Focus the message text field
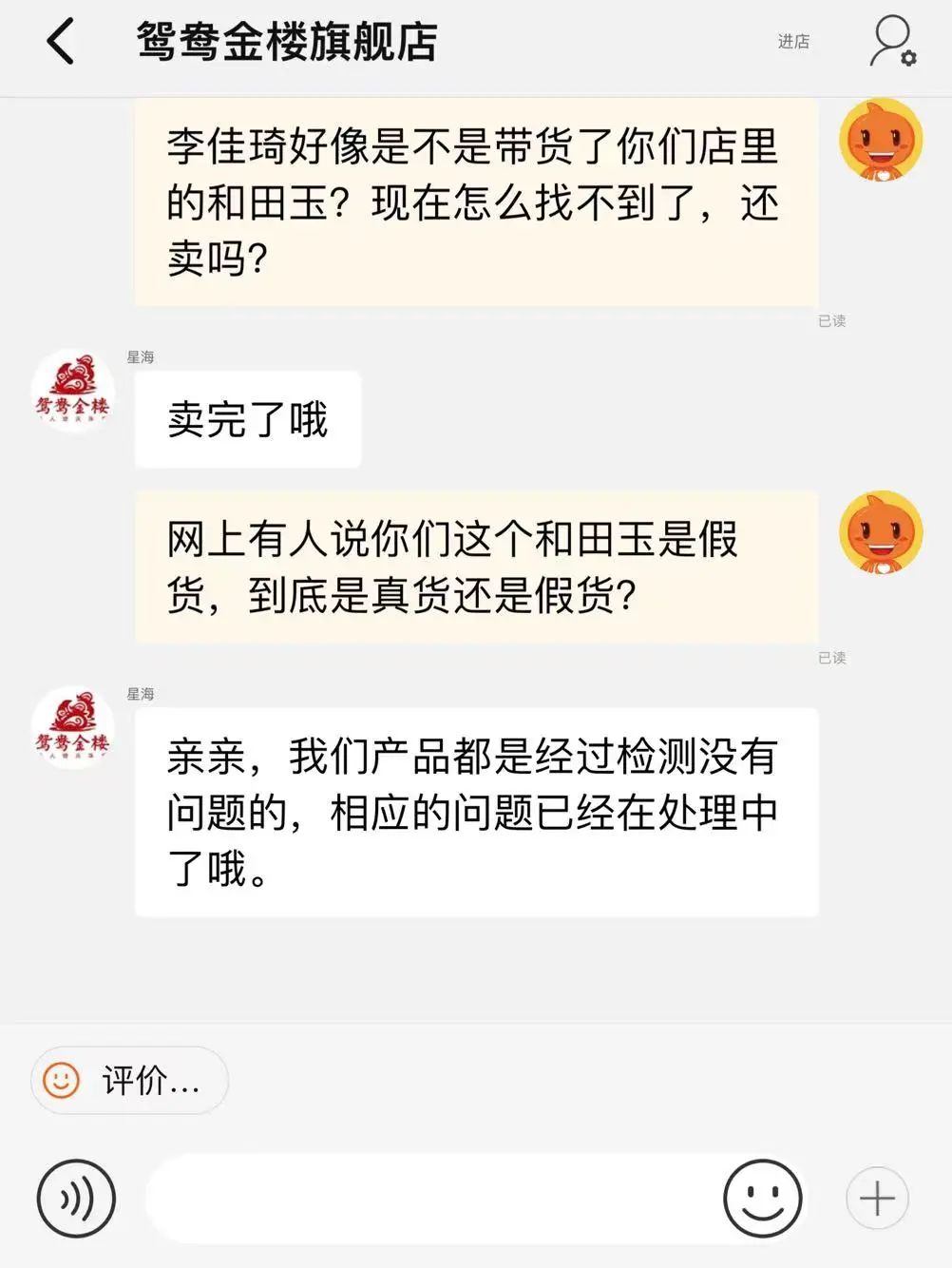The height and width of the screenshot is (1268, 952). coord(432,1199)
